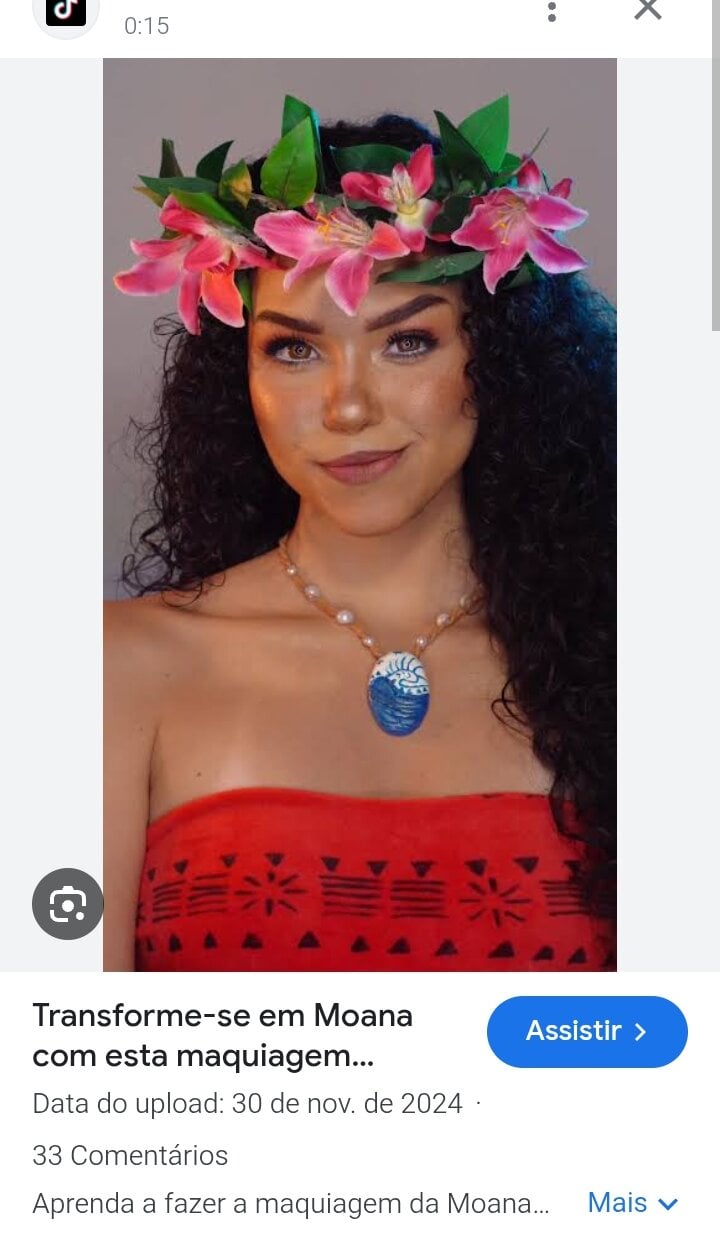Open the Aprenda a fazer a maquiagem description
The image size is (720, 1237).
[290, 1203]
